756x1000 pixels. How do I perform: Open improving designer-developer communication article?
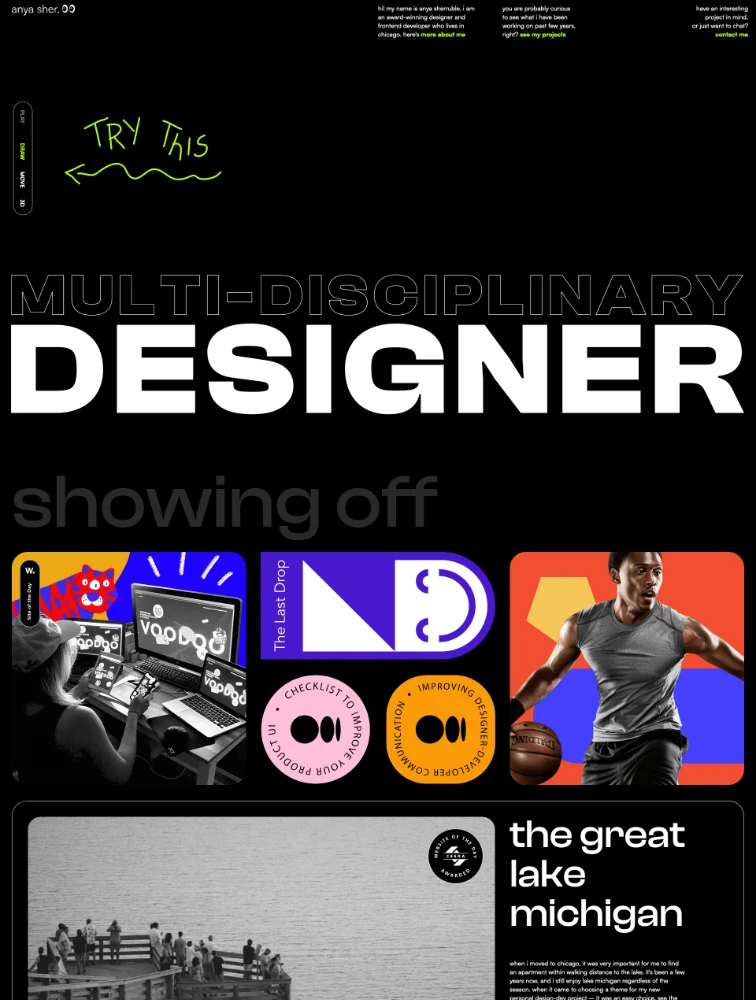(x=441, y=729)
